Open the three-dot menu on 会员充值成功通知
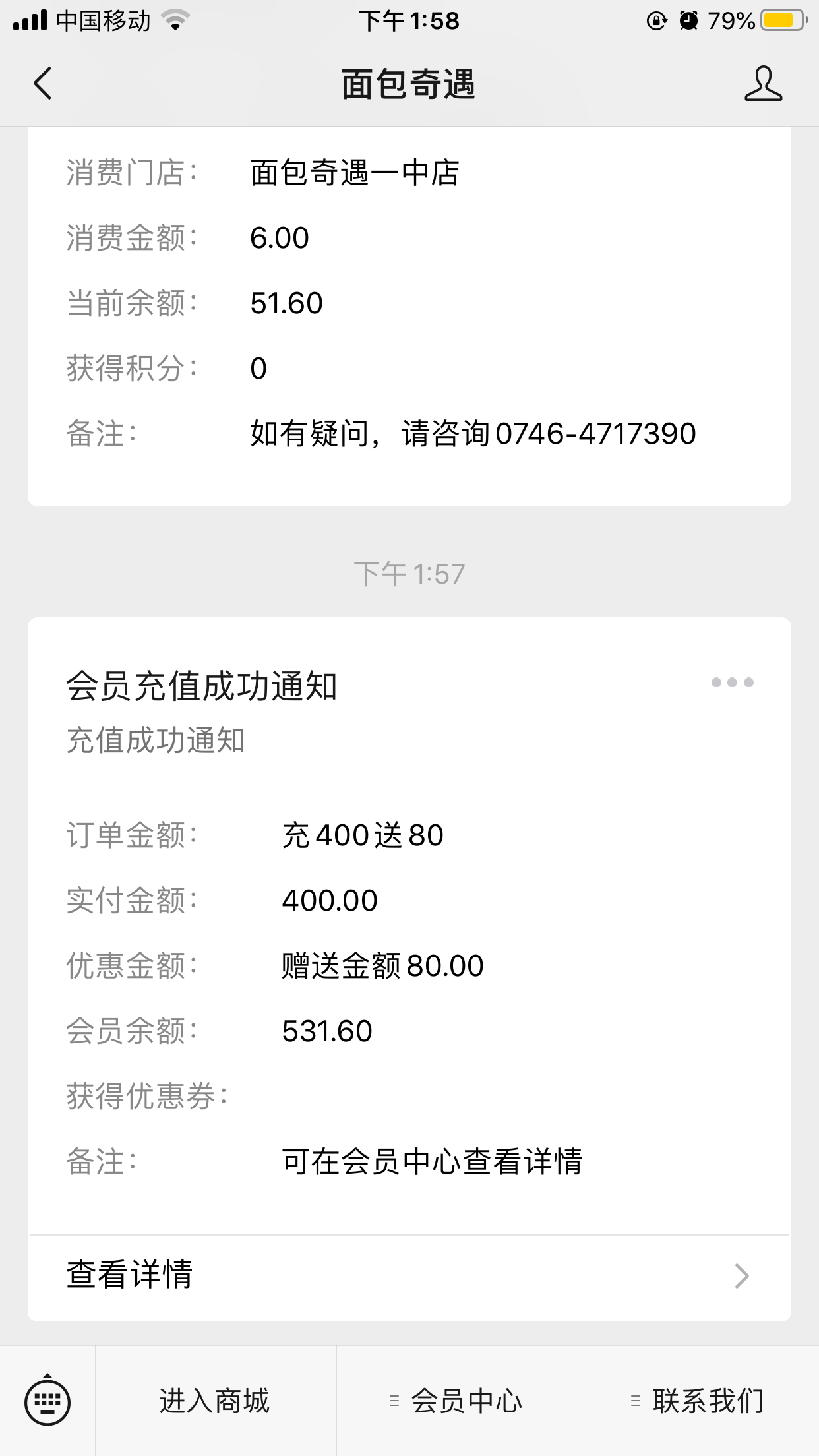 tap(732, 682)
